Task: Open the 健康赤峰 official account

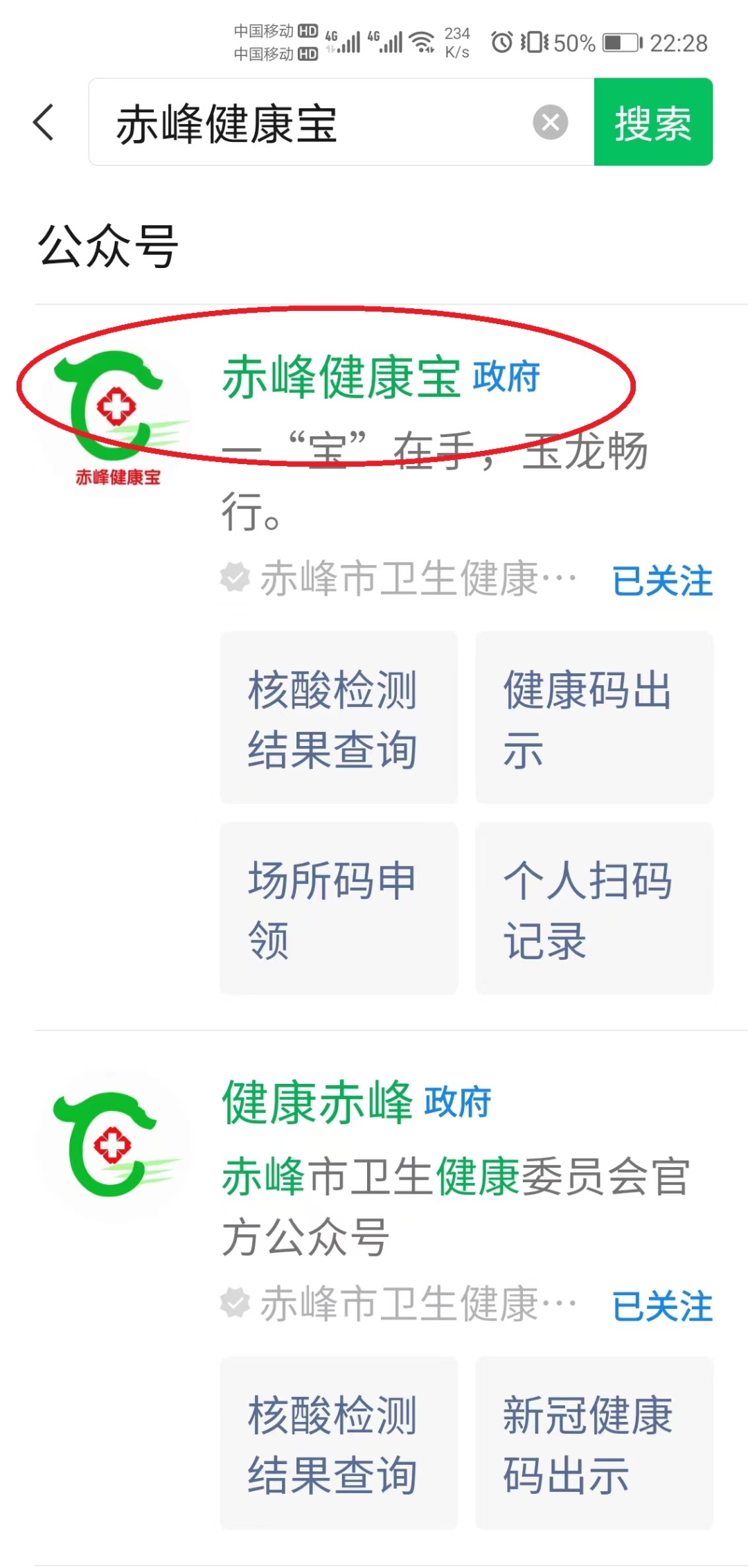Action: pos(317,1102)
